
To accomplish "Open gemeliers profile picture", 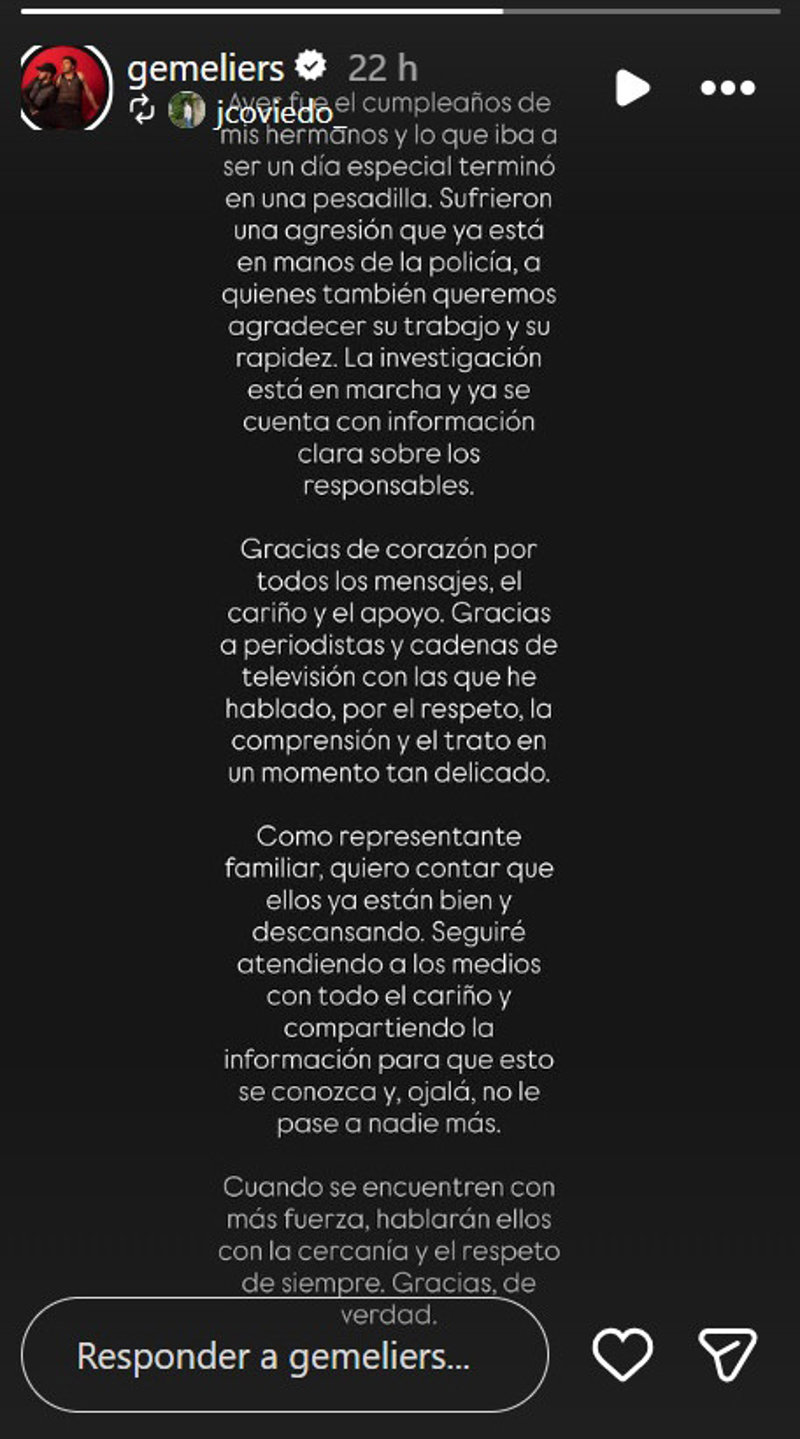I will (x=64, y=87).
